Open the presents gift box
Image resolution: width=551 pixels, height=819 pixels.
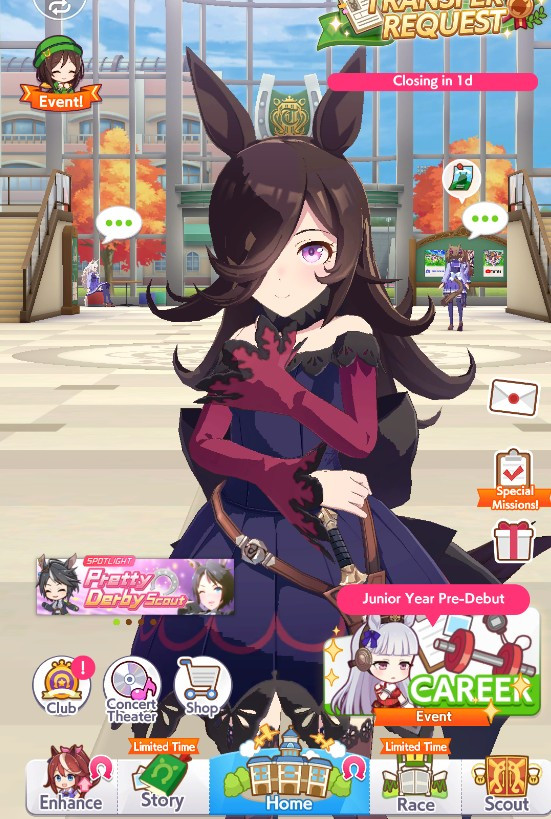coord(513,541)
